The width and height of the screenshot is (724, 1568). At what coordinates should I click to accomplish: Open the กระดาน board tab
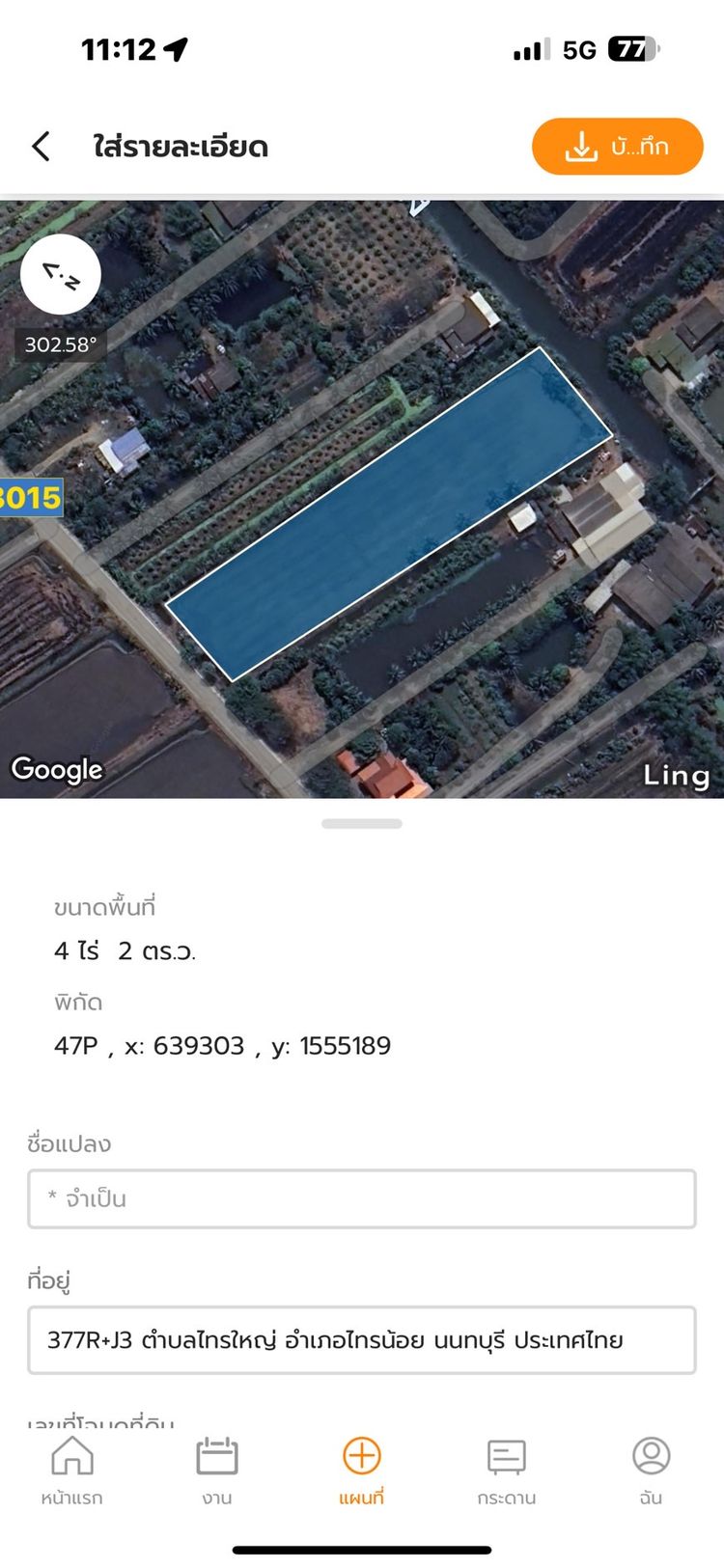click(x=506, y=1470)
